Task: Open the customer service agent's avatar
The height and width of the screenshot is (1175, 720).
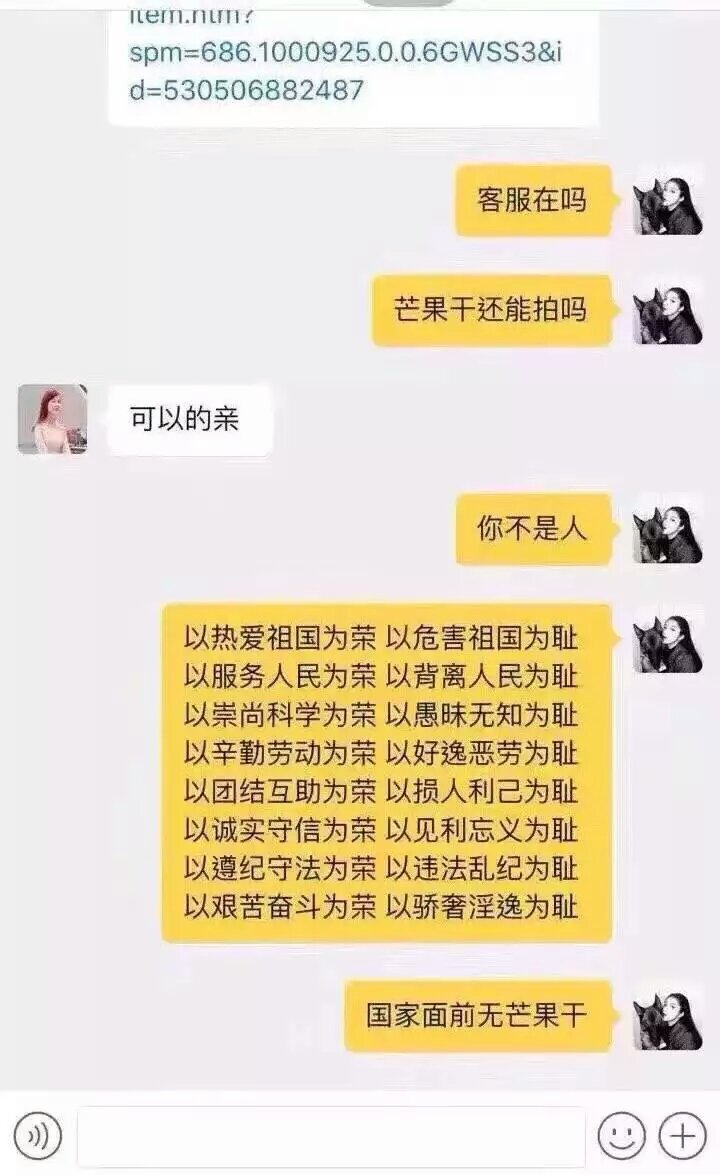Action: 52,419
